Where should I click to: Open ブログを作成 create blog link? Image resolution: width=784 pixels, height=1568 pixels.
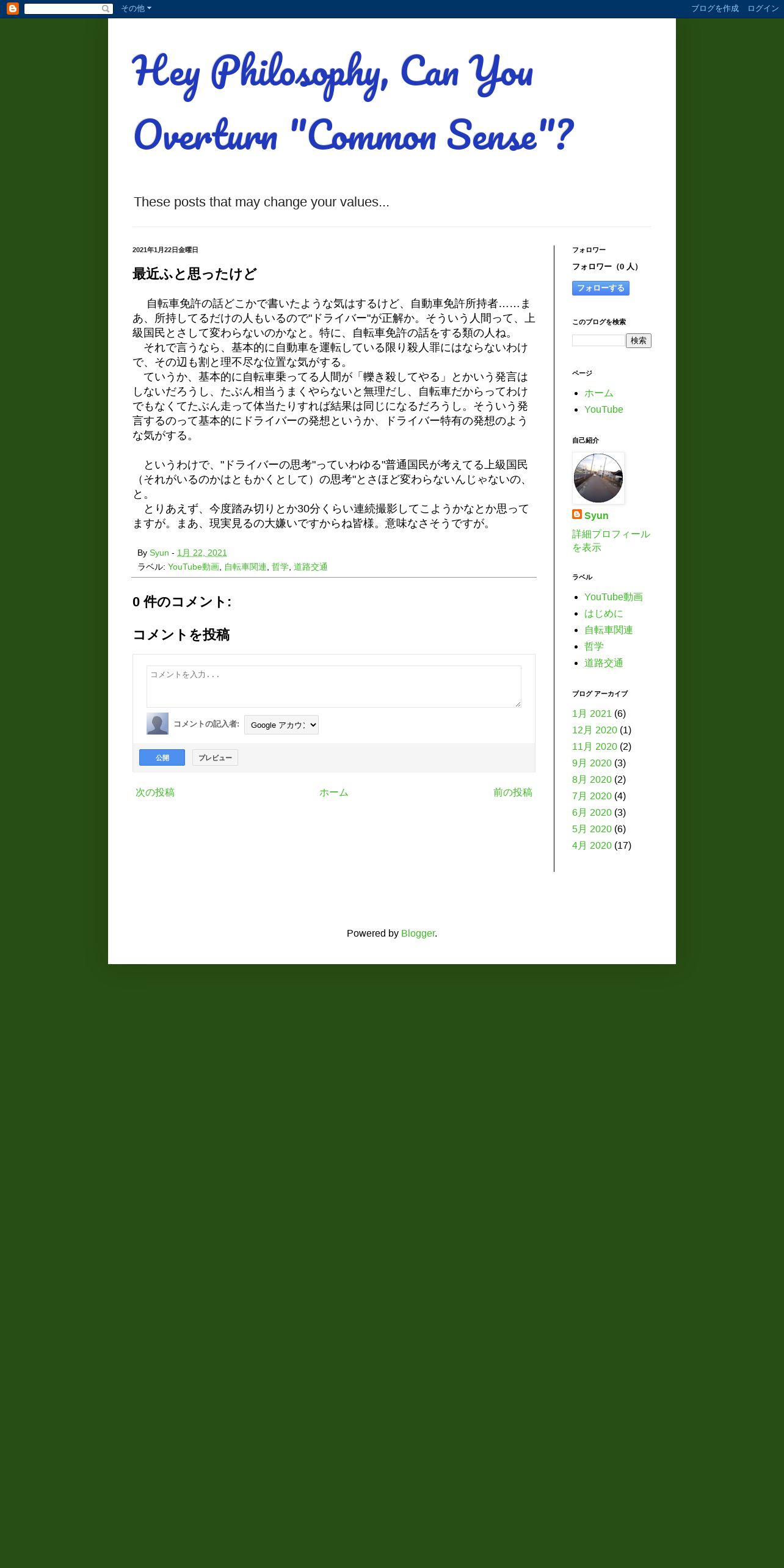click(x=714, y=9)
